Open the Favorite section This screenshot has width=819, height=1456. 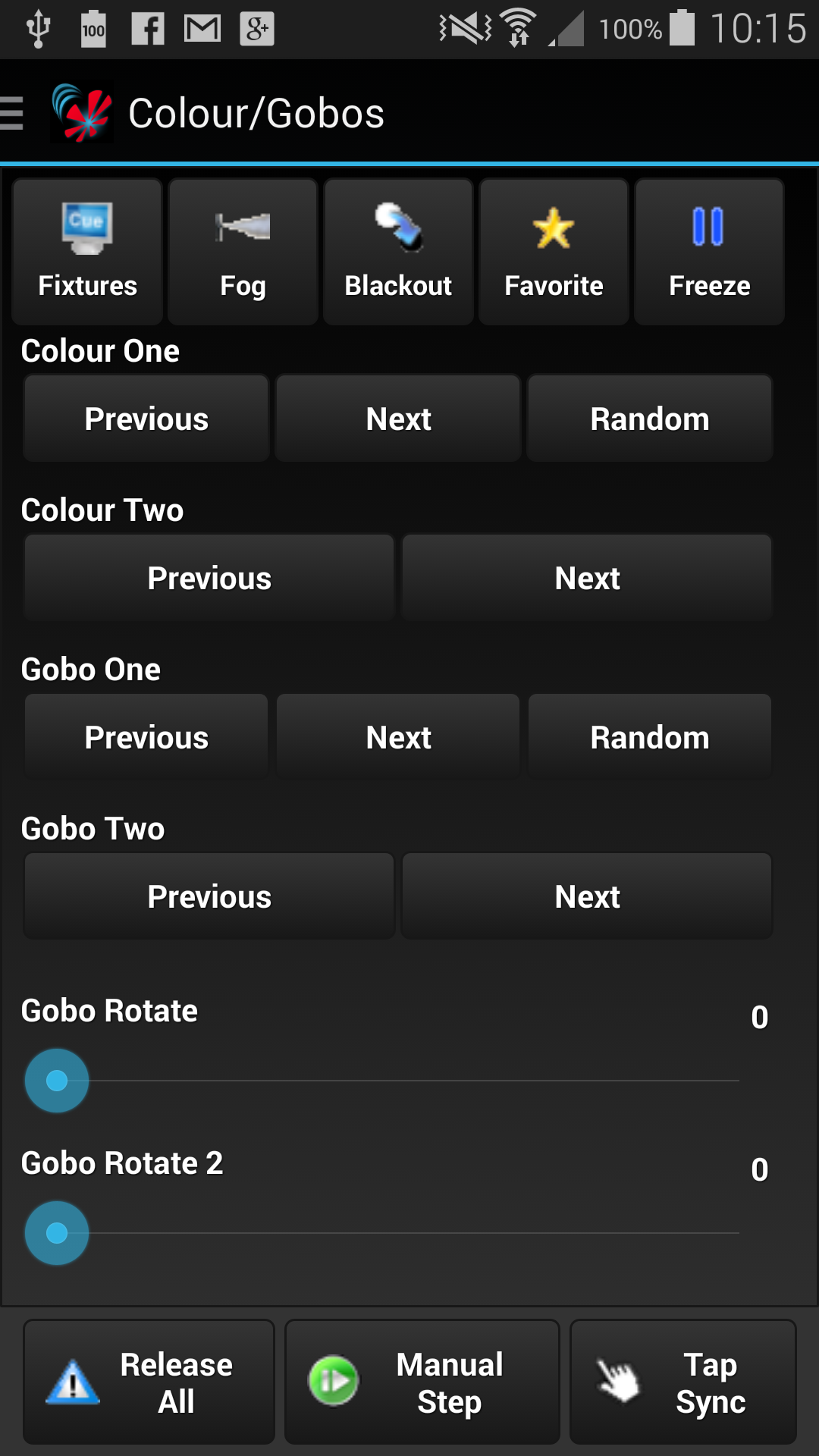tap(554, 252)
